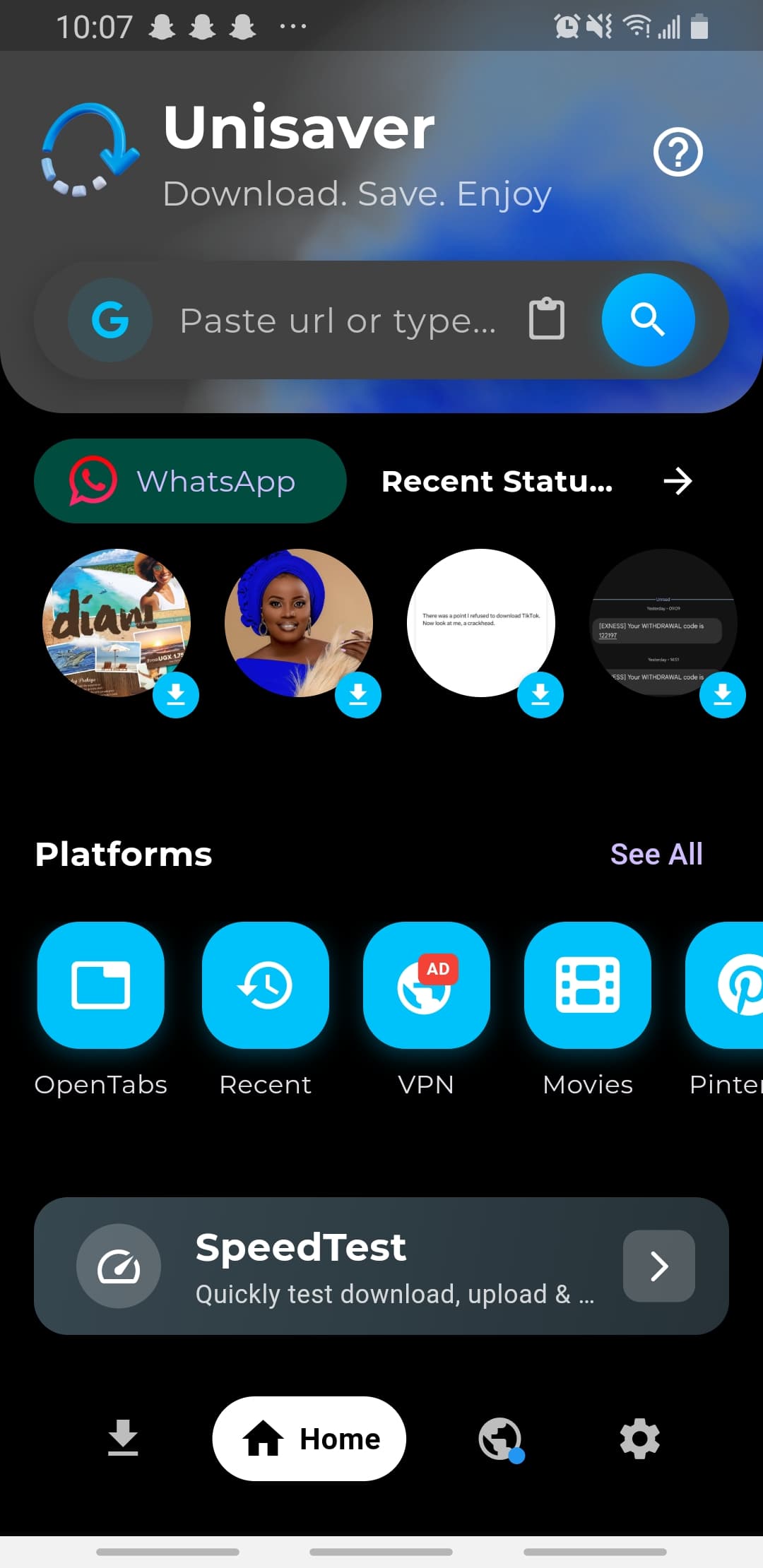Viewport: 763px width, 1568px height.
Task: Tap the Paste url or type field
Action: tap(338, 321)
